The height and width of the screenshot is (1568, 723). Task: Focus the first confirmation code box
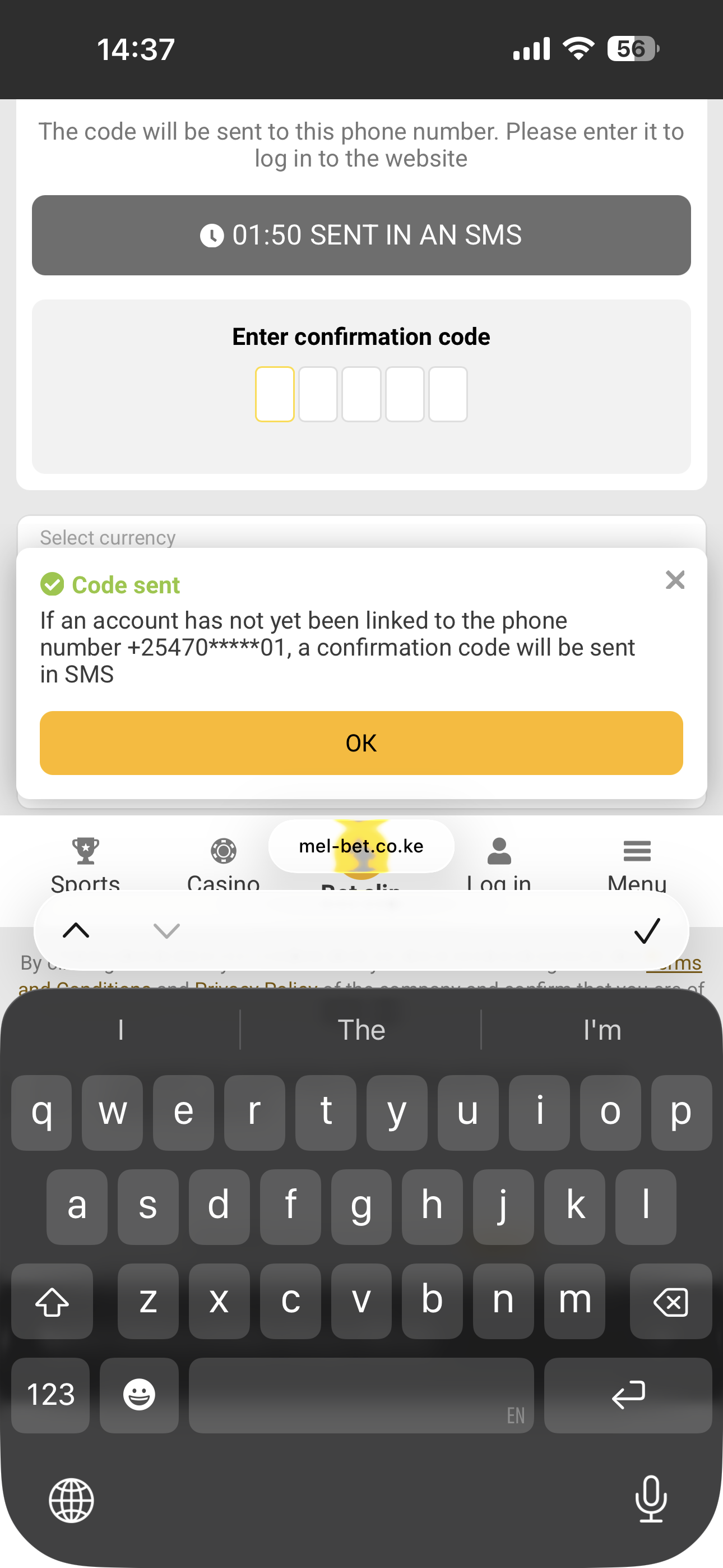[x=275, y=394]
